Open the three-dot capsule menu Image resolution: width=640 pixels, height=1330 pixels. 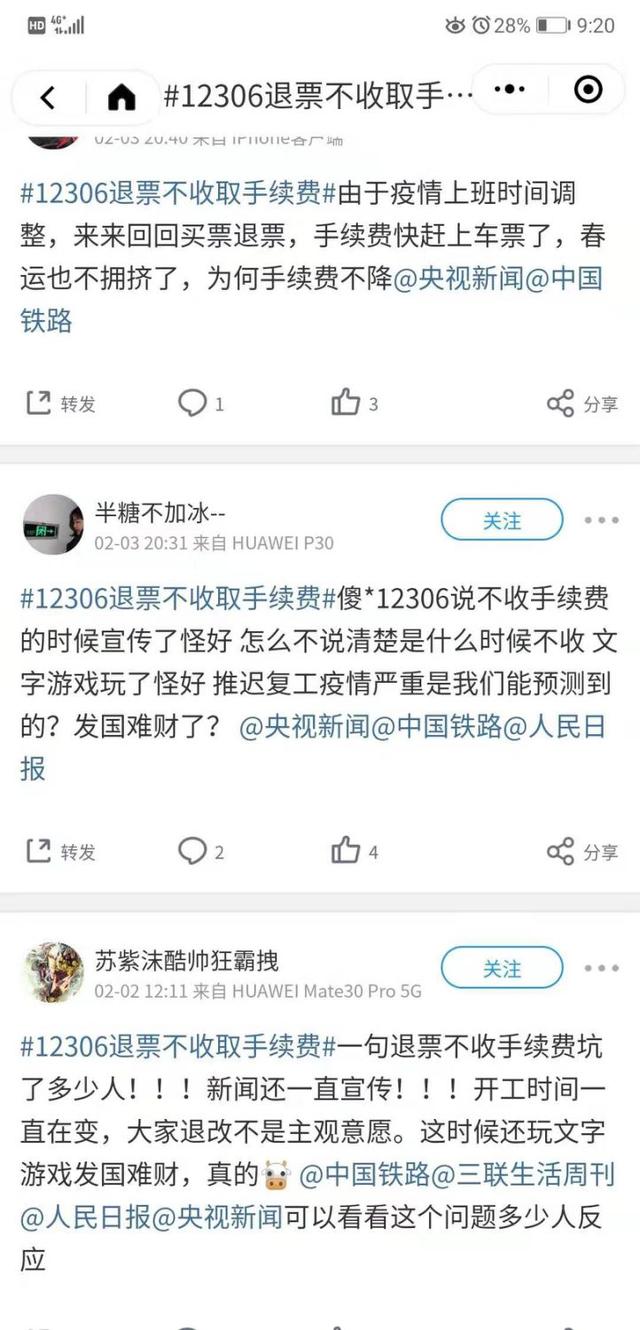point(510,90)
